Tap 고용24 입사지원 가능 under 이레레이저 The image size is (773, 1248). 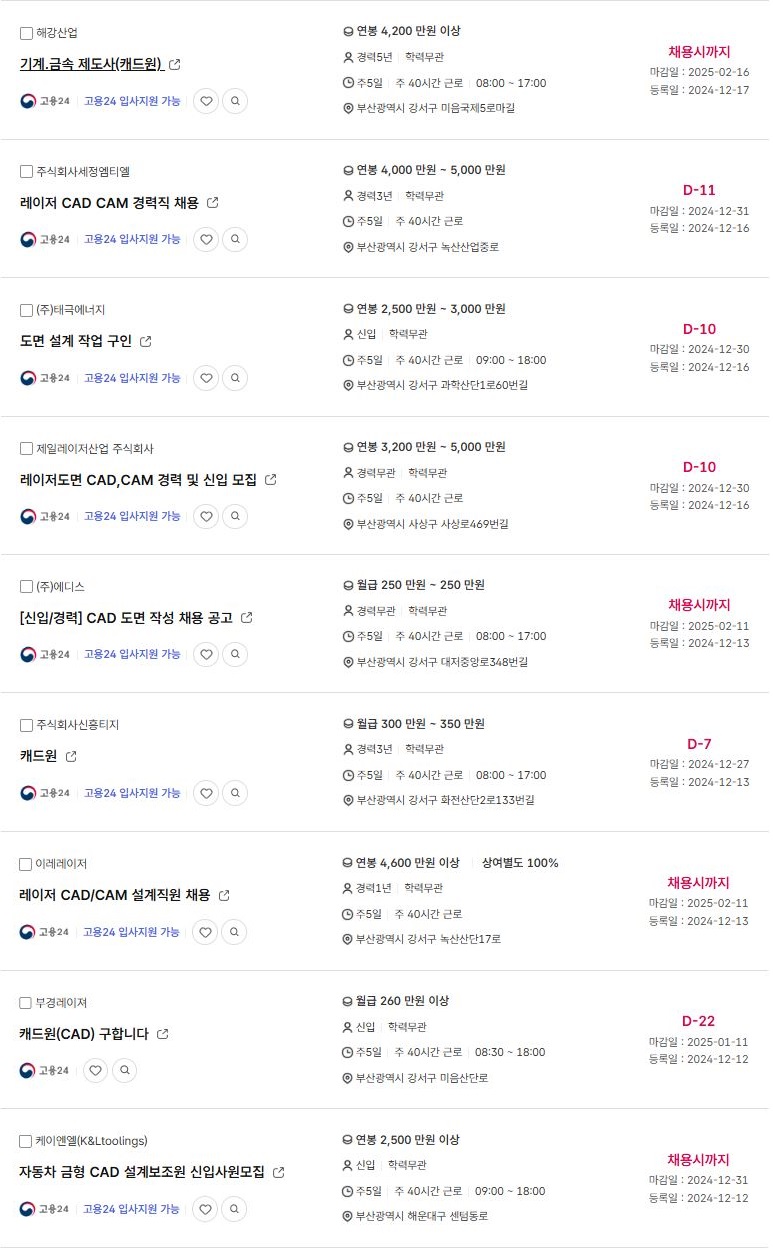132,932
